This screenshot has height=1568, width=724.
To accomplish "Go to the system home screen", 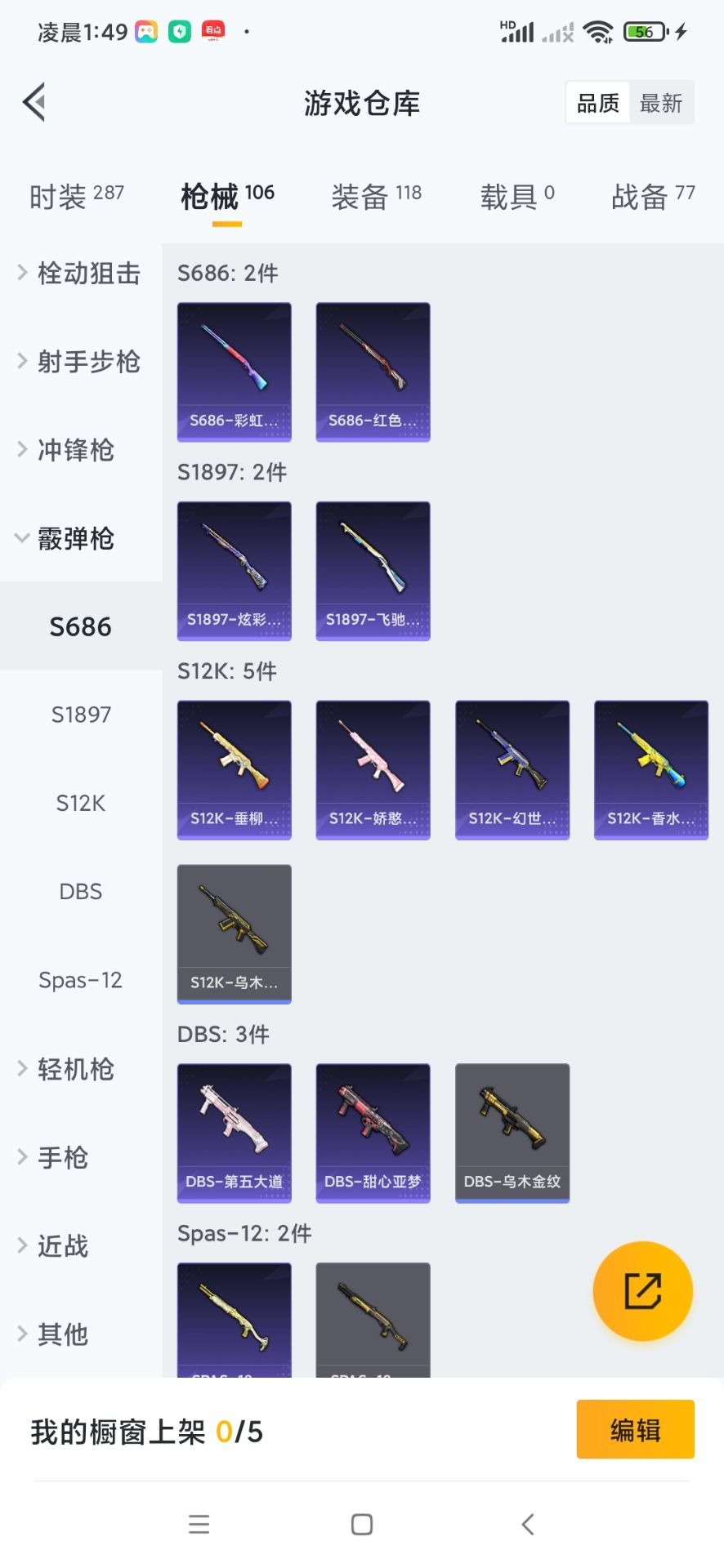I will point(362,1524).
